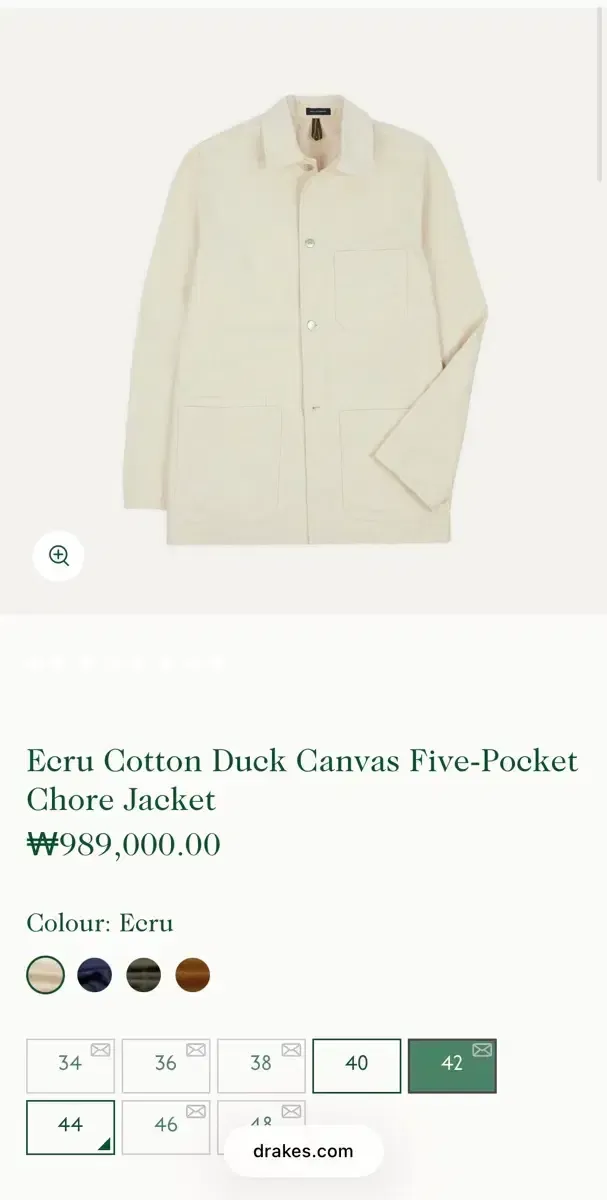Select size 46
This screenshot has width=607, height=1200.
tap(166, 1126)
